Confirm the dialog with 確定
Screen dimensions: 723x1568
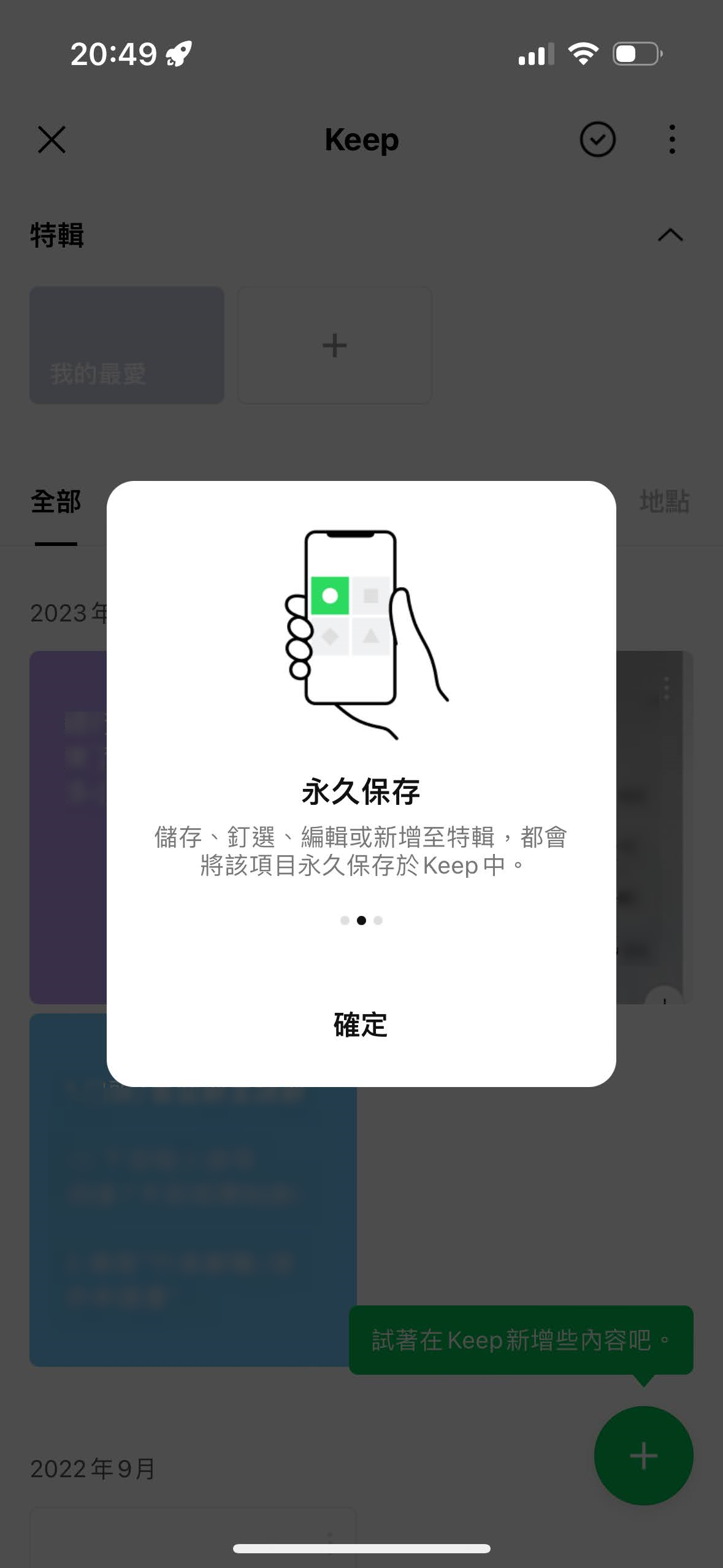point(361,1025)
